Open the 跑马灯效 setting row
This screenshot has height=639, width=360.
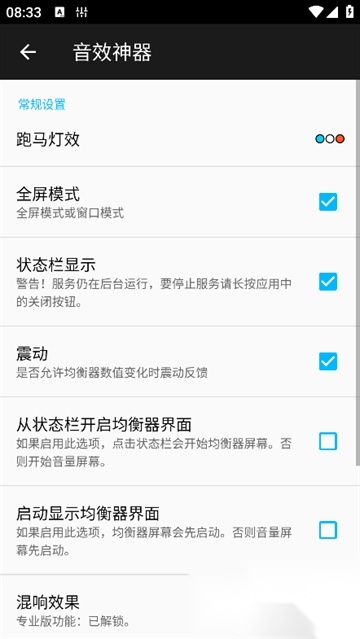[178, 139]
